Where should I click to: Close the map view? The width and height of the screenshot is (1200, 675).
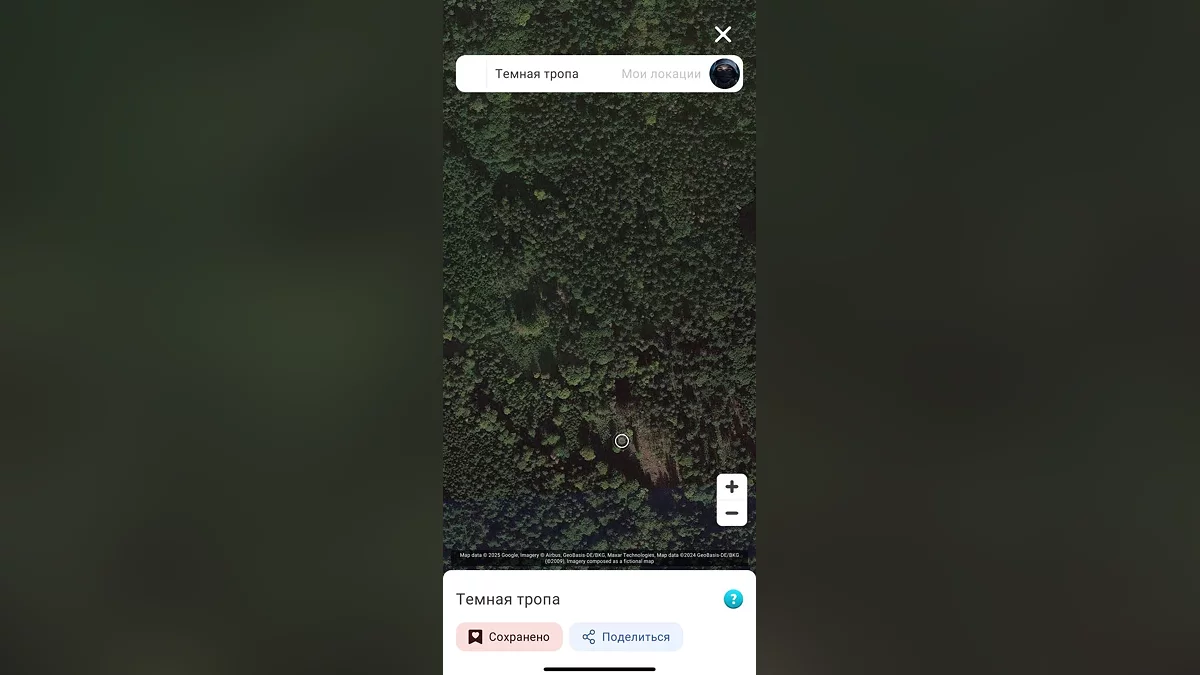point(723,35)
